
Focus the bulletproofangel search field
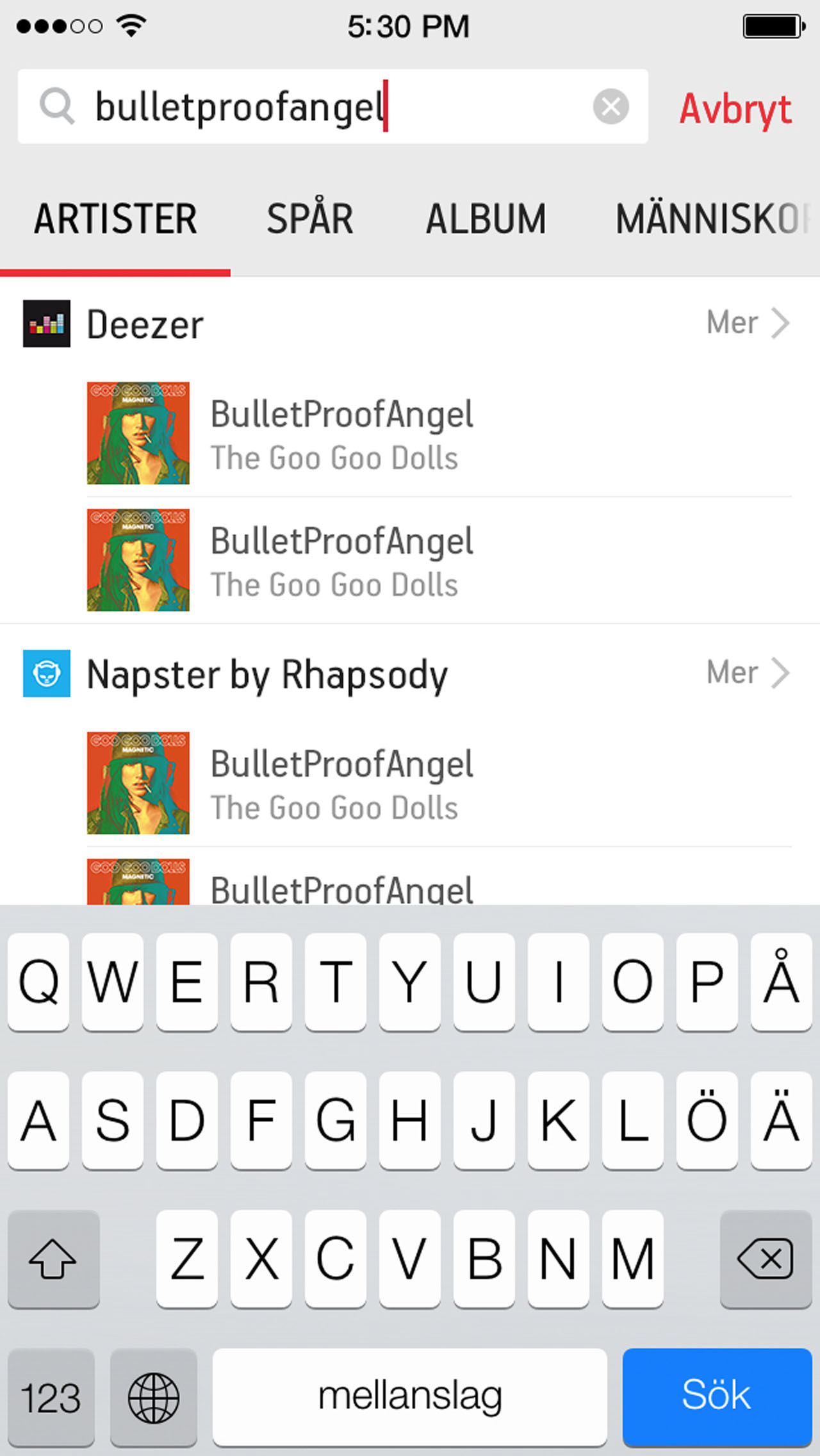[320, 106]
